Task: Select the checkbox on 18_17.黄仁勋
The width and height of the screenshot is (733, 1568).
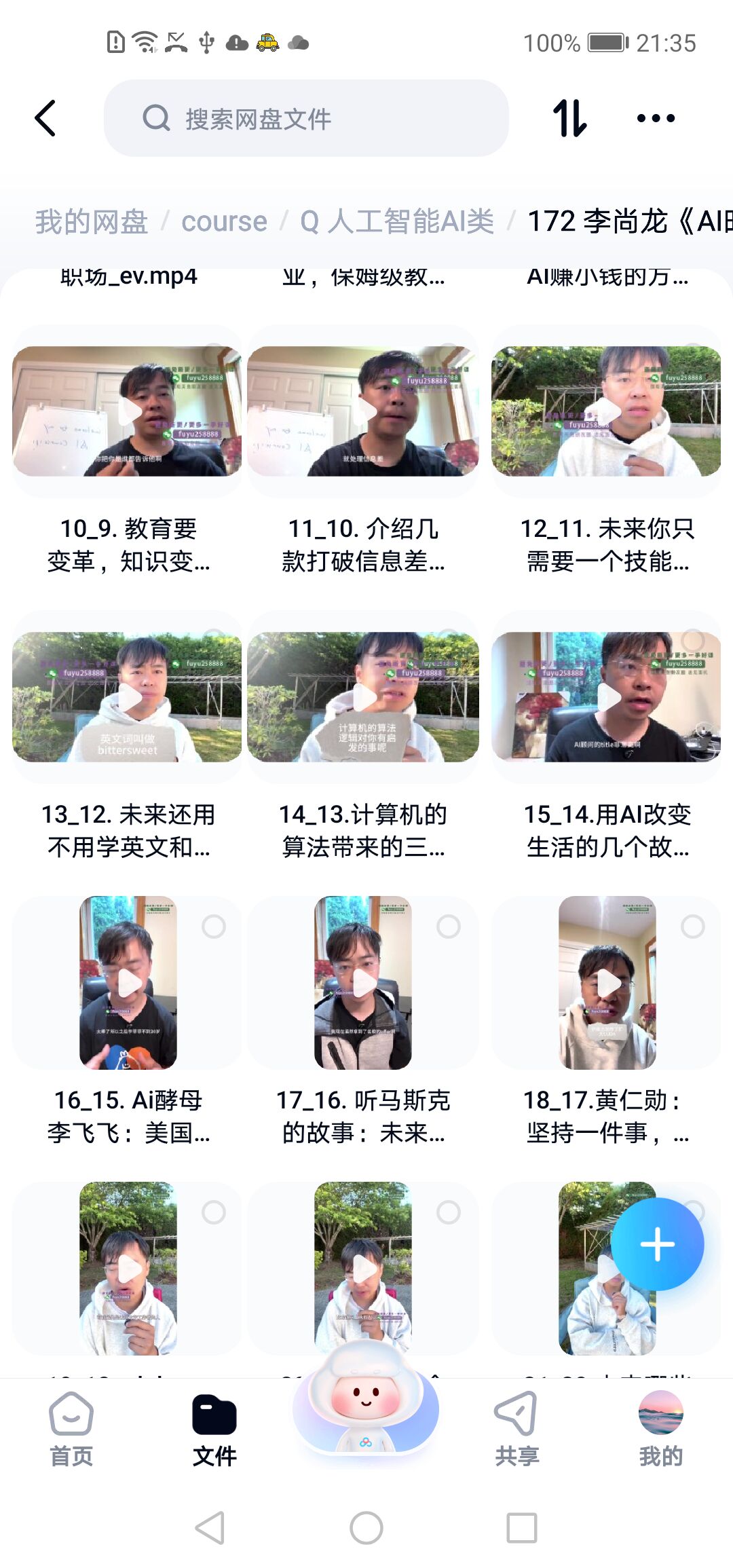Action: click(x=692, y=927)
